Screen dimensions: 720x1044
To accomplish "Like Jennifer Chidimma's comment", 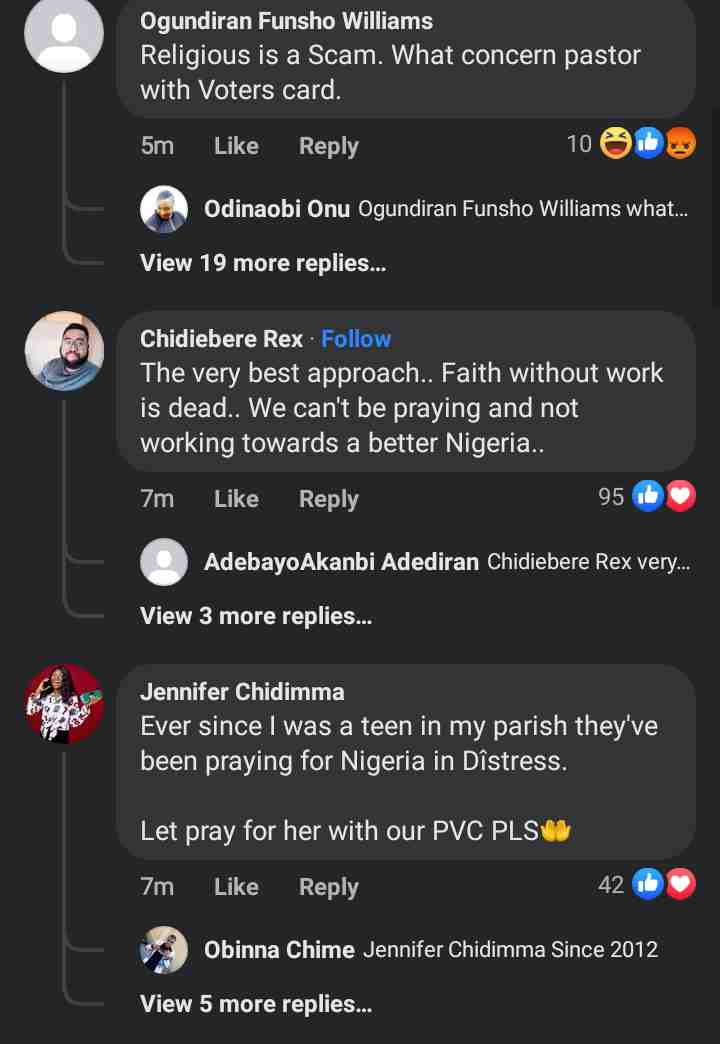I will (236, 886).
